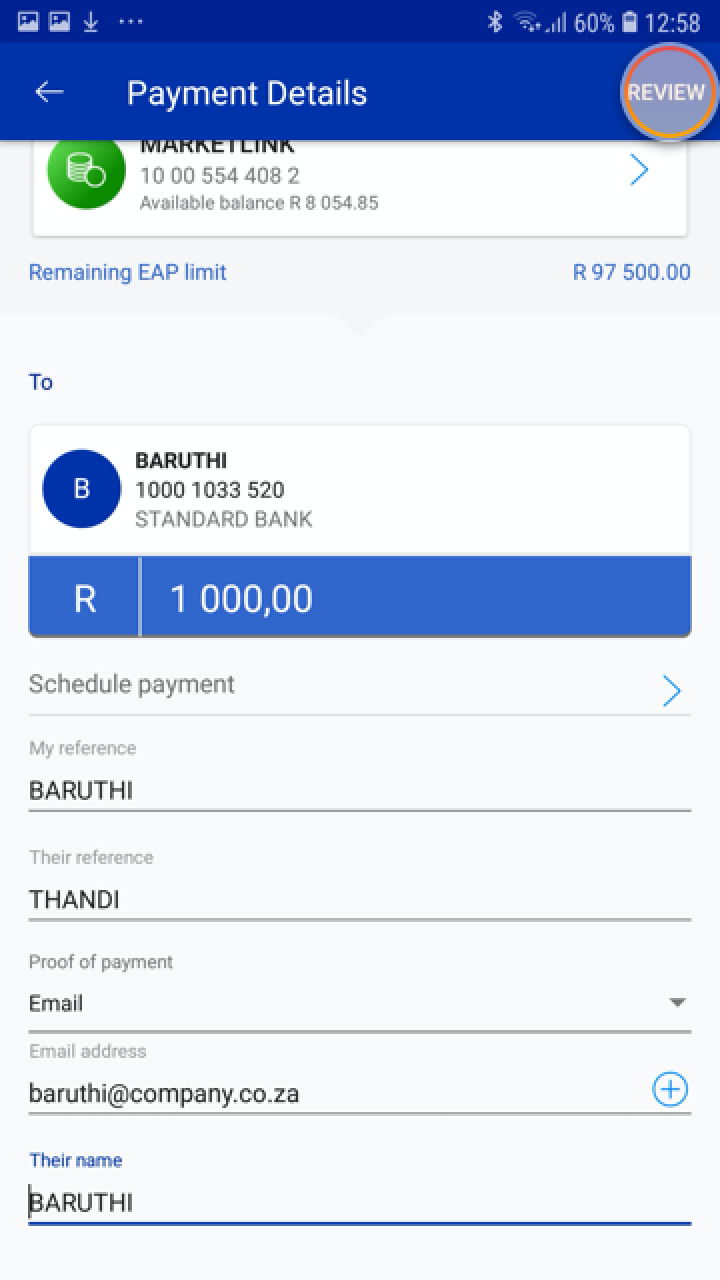This screenshot has height=1280, width=720.
Task: Edit the Their reference field
Action: point(360,899)
